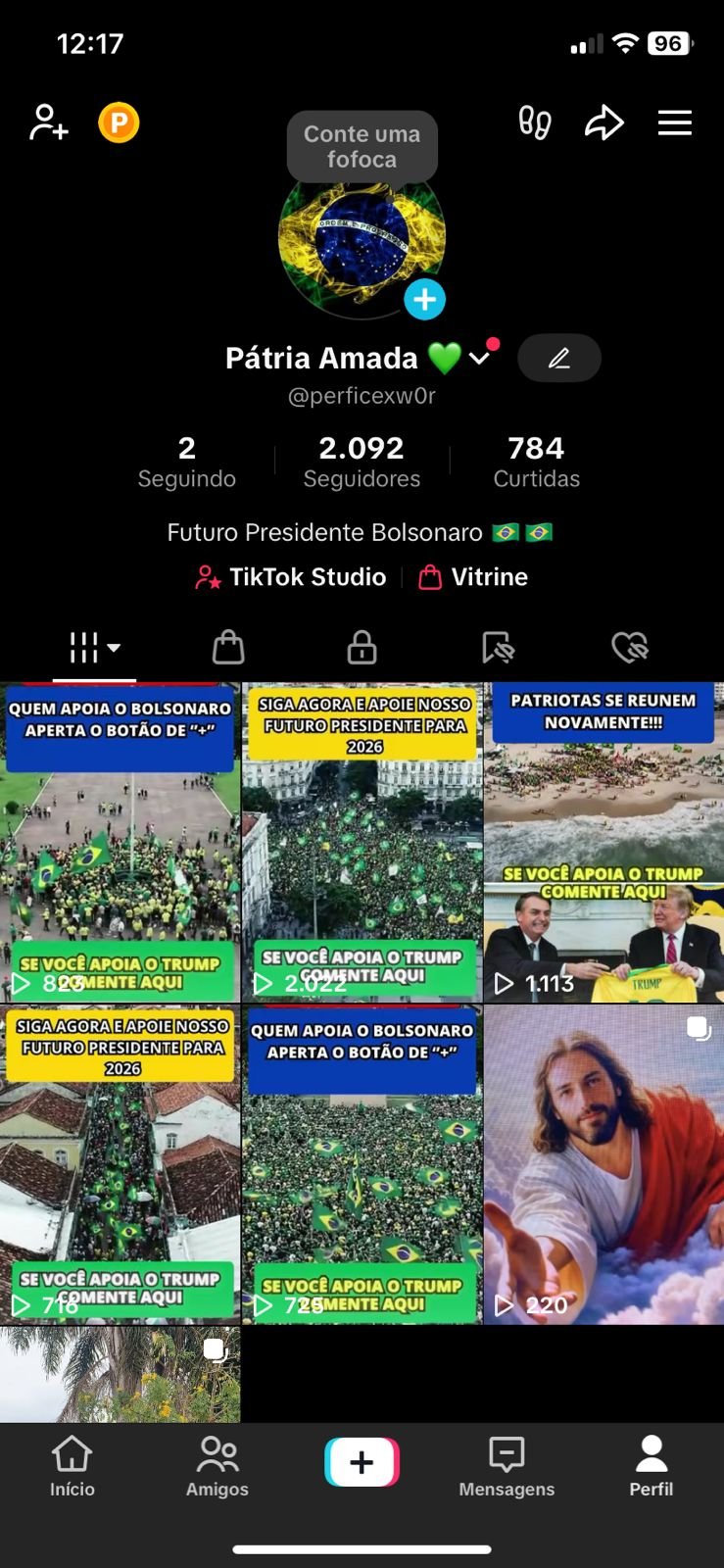
Task: Go to the Início tab
Action: [72, 1466]
